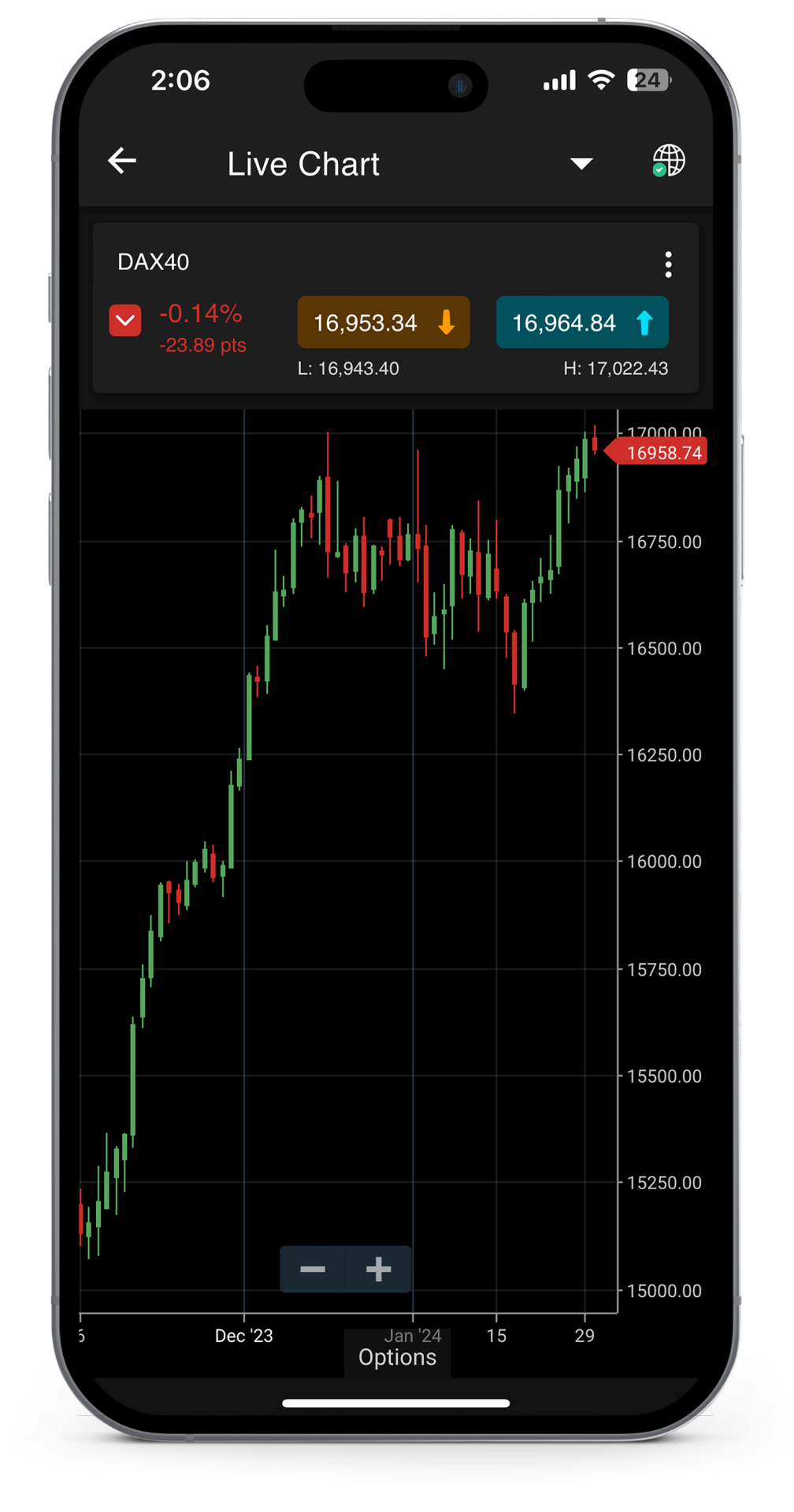Viewport: 794px width, 1512px height.
Task: Zoom out the chart with minus
Action: point(313,1269)
